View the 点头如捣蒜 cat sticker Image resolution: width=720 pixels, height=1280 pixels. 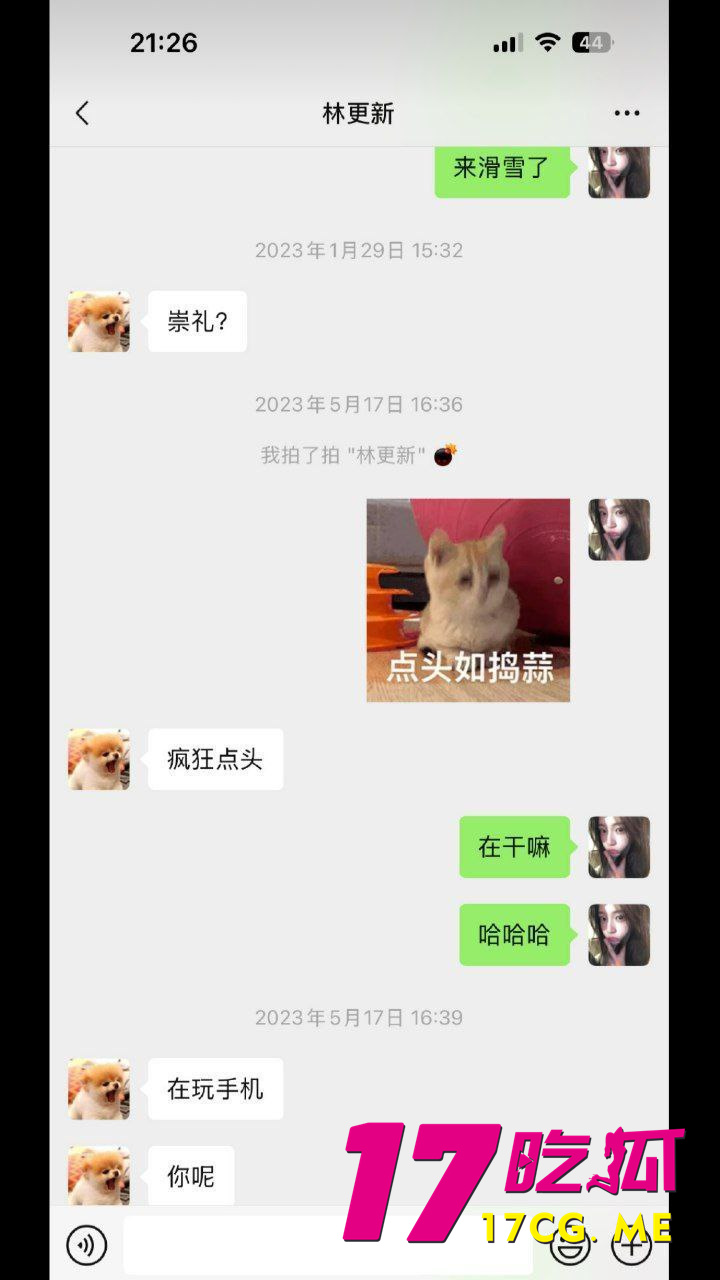[x=468, y=600]
